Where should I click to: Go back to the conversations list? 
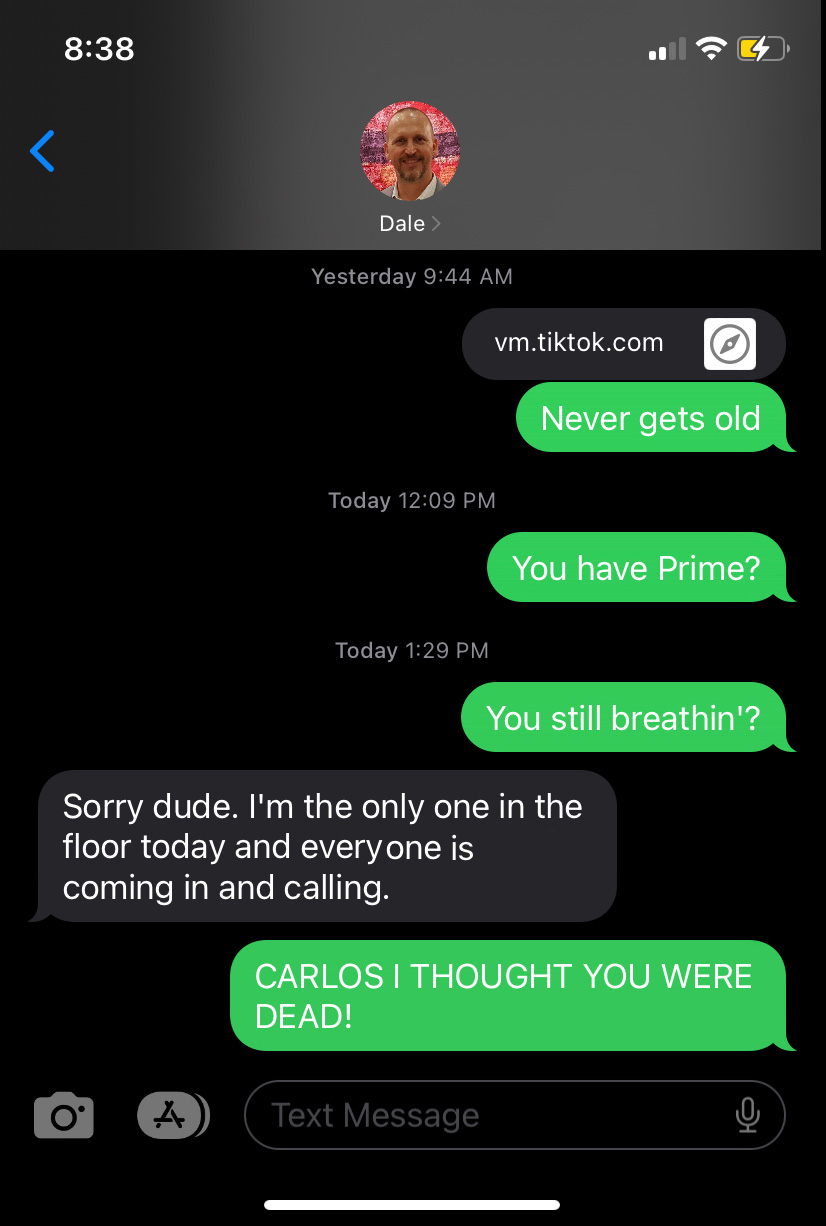42,151
